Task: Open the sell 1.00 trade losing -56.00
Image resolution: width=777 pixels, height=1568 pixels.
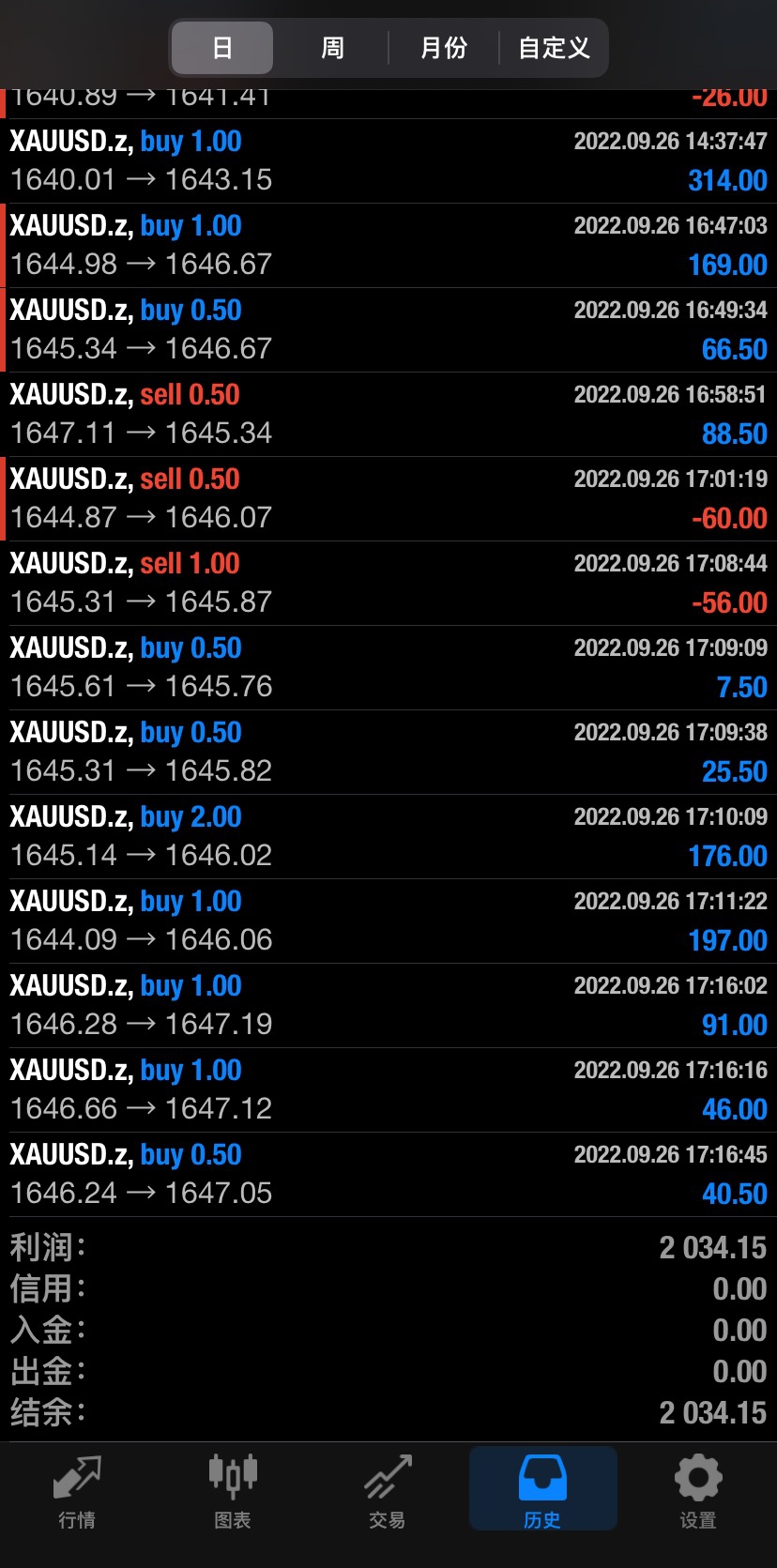Action: (388, 584)
